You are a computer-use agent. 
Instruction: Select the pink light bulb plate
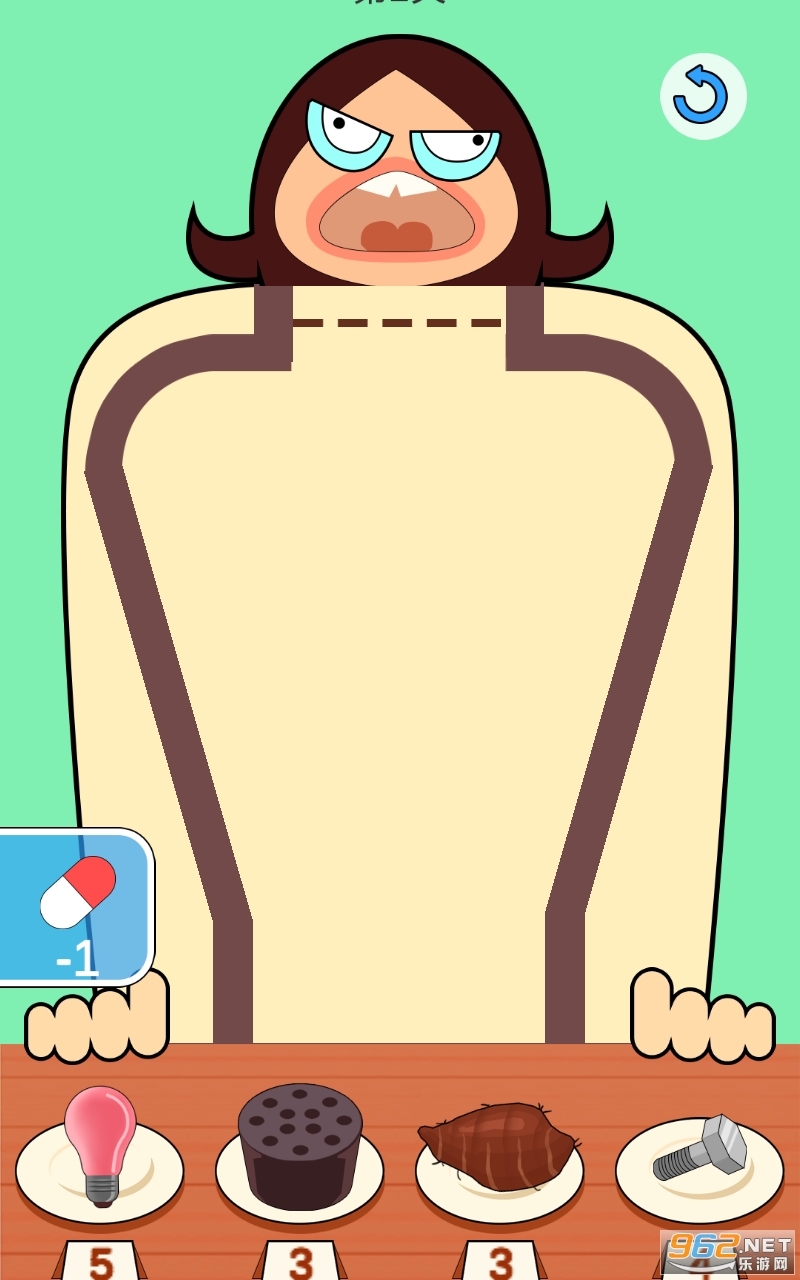pos(100,1155)
